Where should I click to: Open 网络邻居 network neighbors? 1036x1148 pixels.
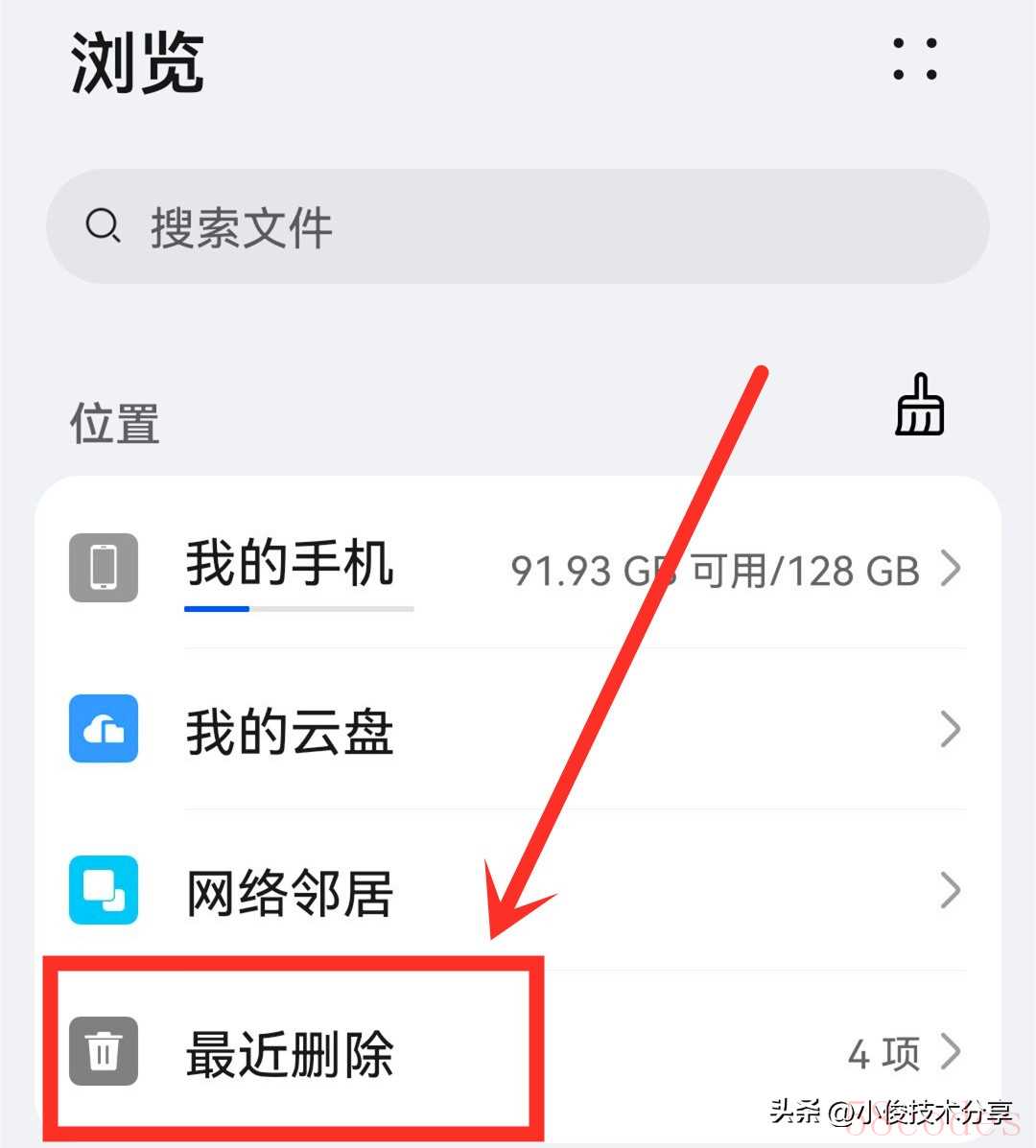tap(518, 892)
